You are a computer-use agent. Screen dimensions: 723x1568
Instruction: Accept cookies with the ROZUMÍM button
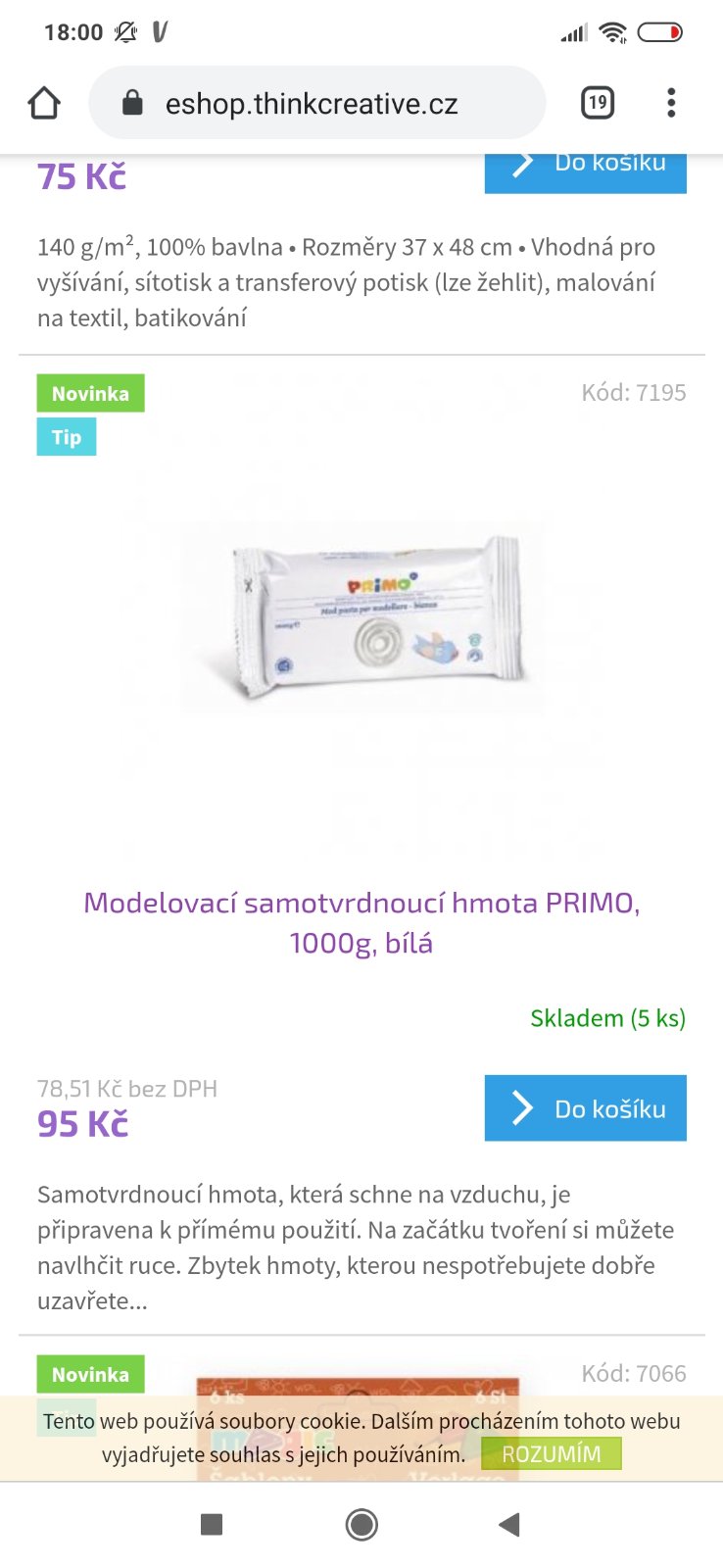pos(551,1454)
